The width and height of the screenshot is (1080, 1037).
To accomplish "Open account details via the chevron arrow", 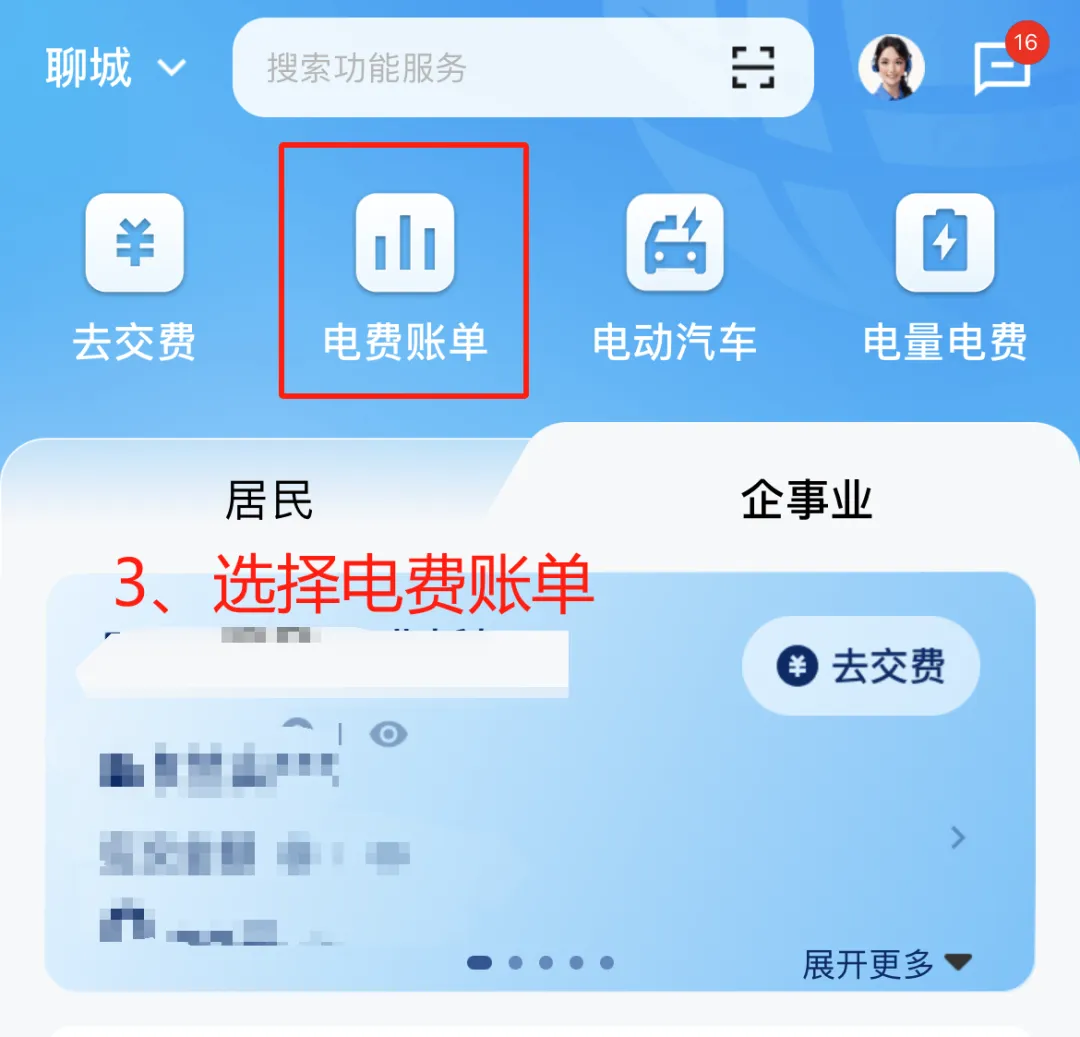I will pos(958,837).
